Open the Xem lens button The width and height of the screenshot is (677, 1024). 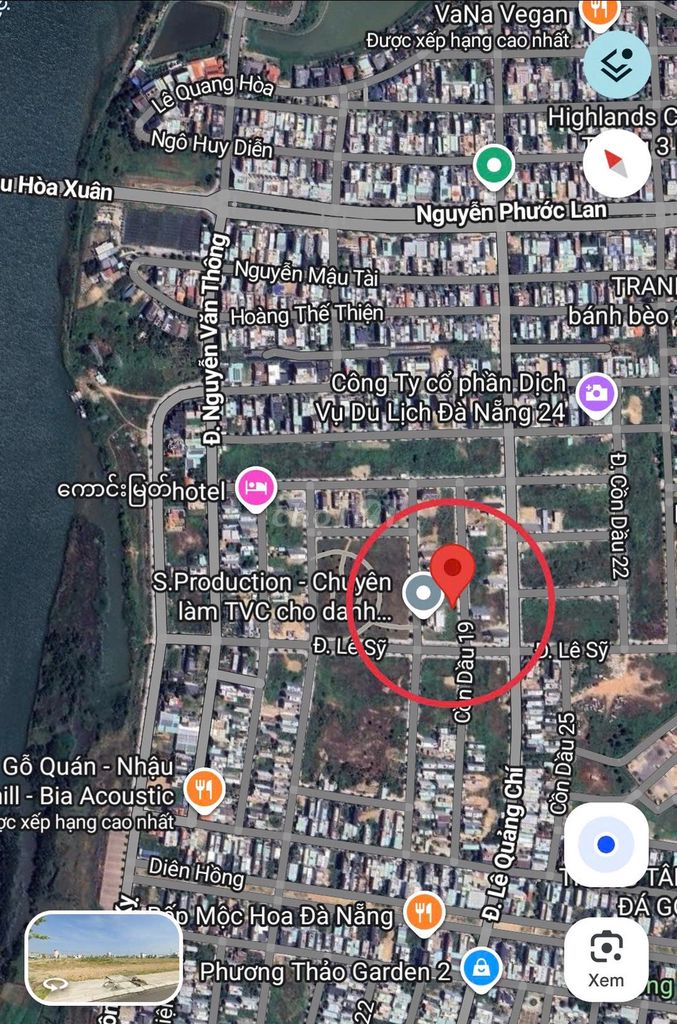pos(605,958)
